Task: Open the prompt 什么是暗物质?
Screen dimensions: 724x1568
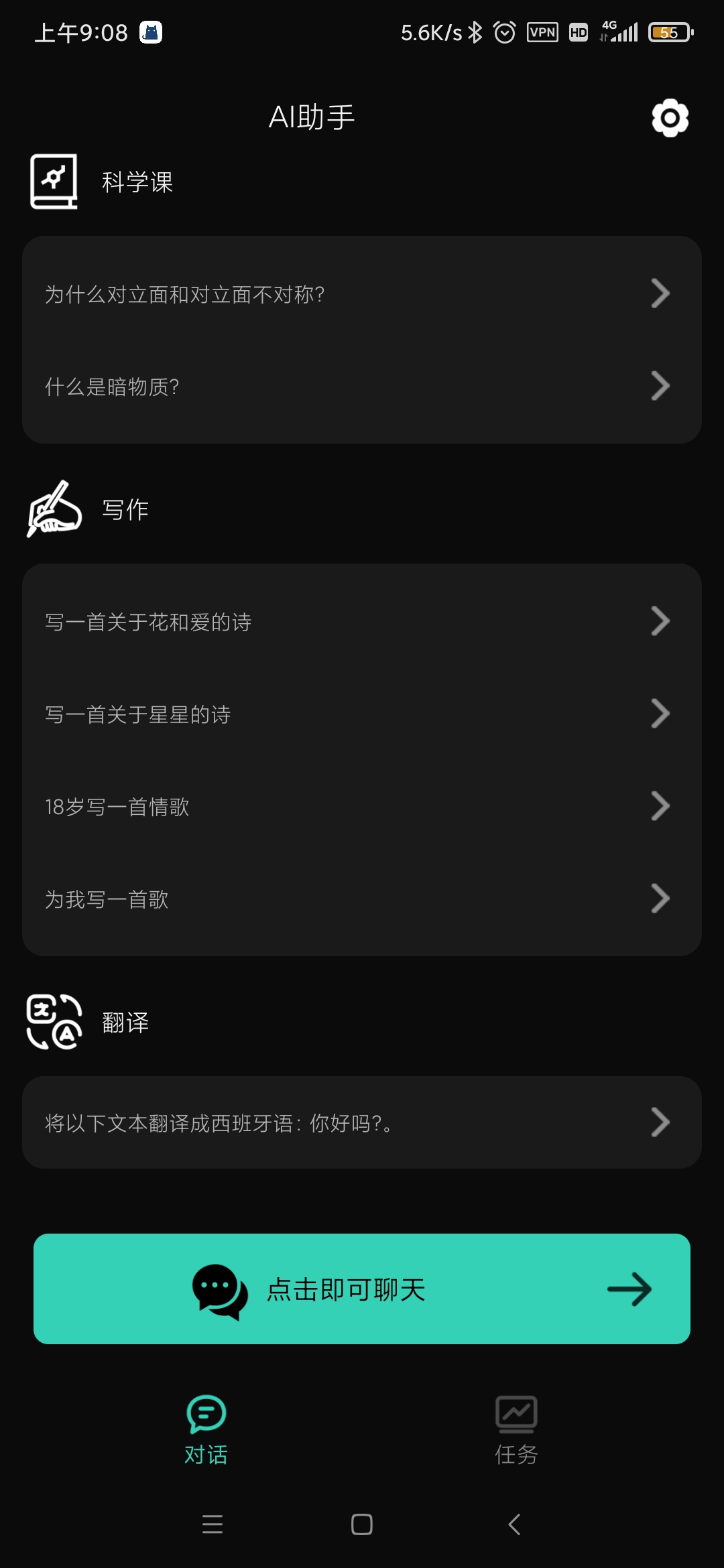Action: click(362, 387)
